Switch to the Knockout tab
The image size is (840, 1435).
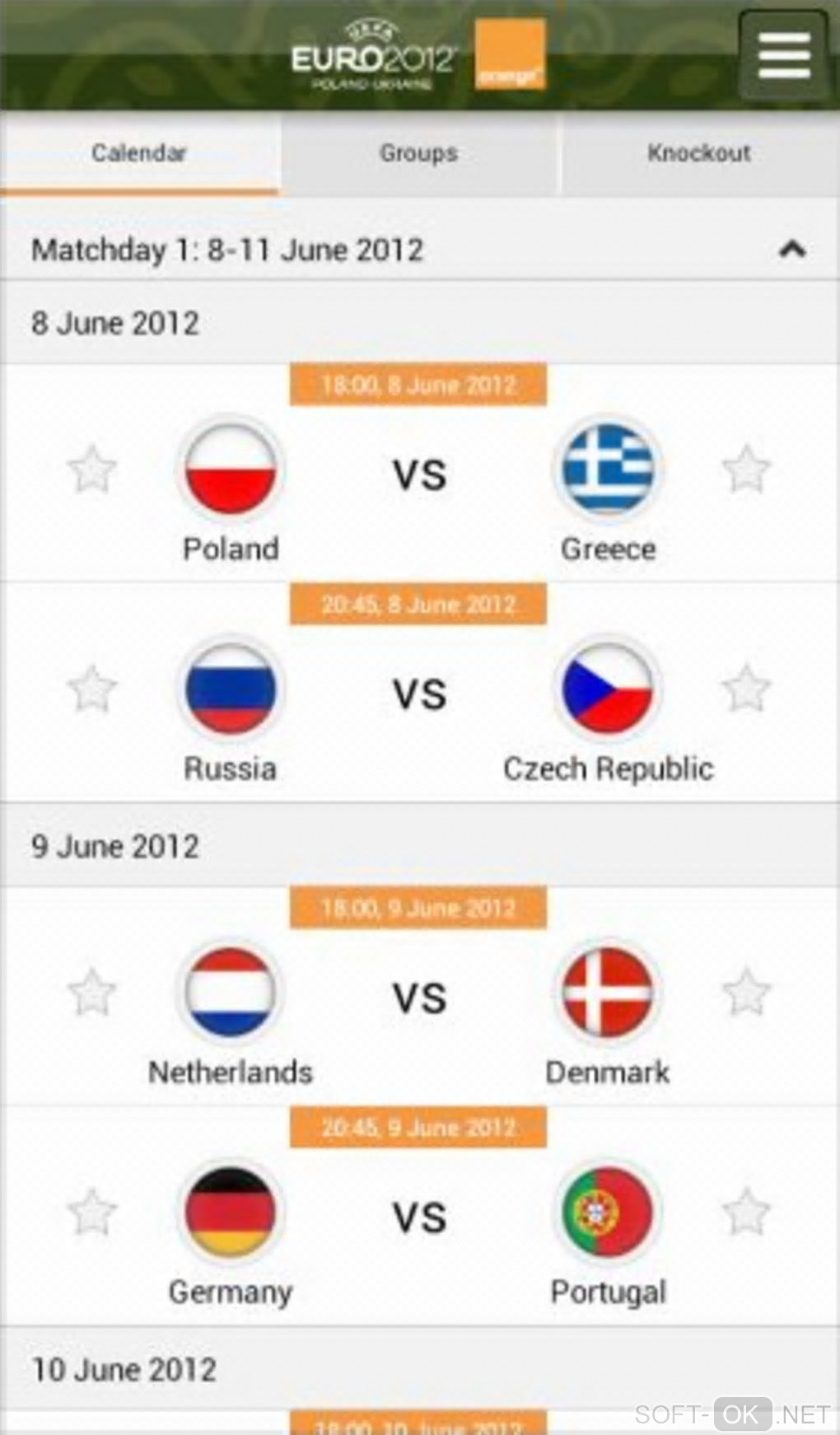tap(698, 153)
